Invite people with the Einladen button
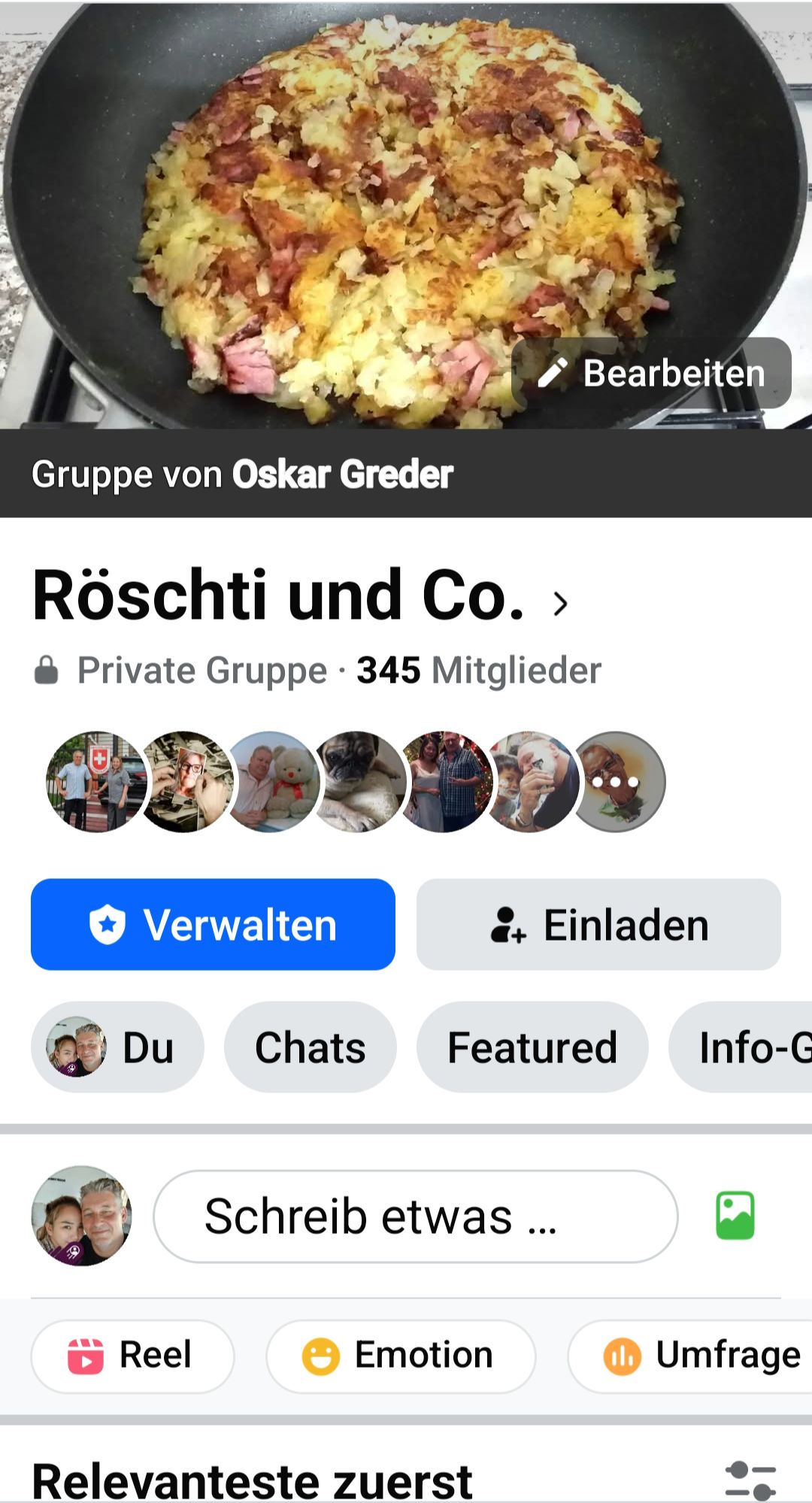The width and height of the screenshot is (812, 1503). point(598,925)
